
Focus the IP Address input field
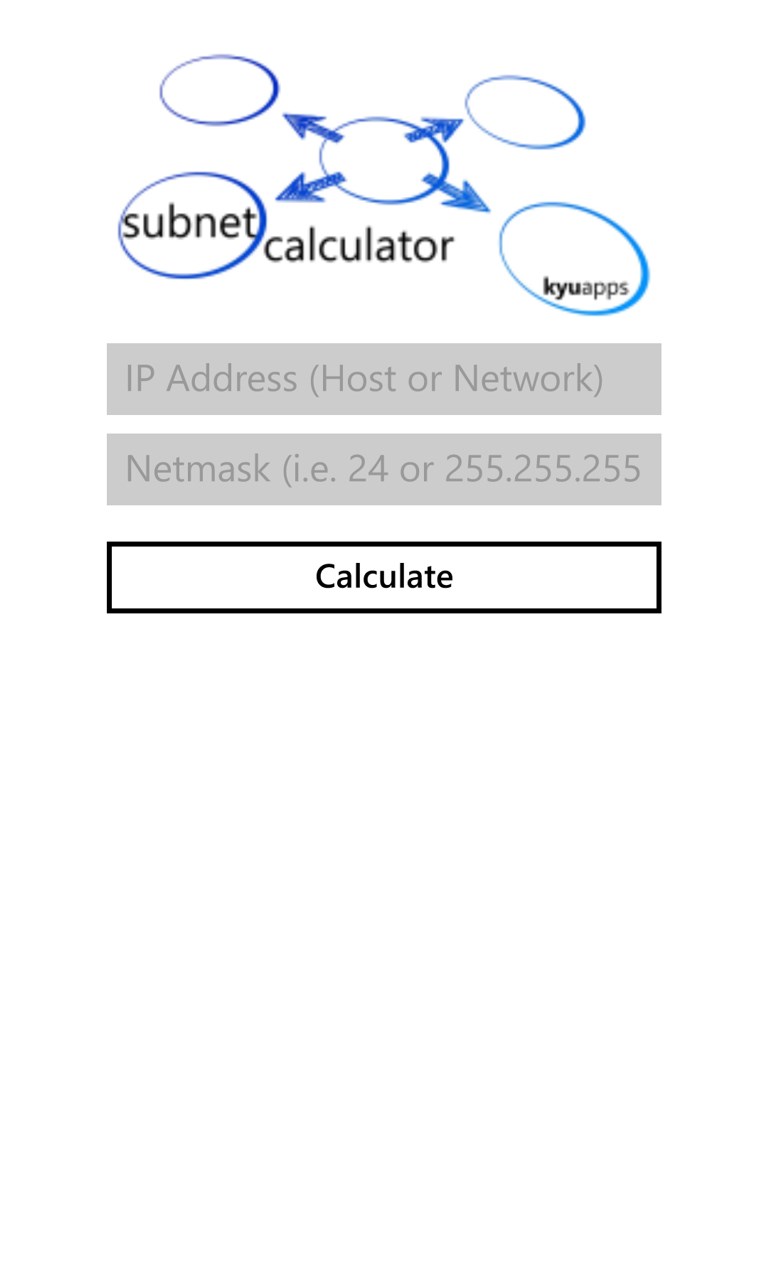[384, 378]
